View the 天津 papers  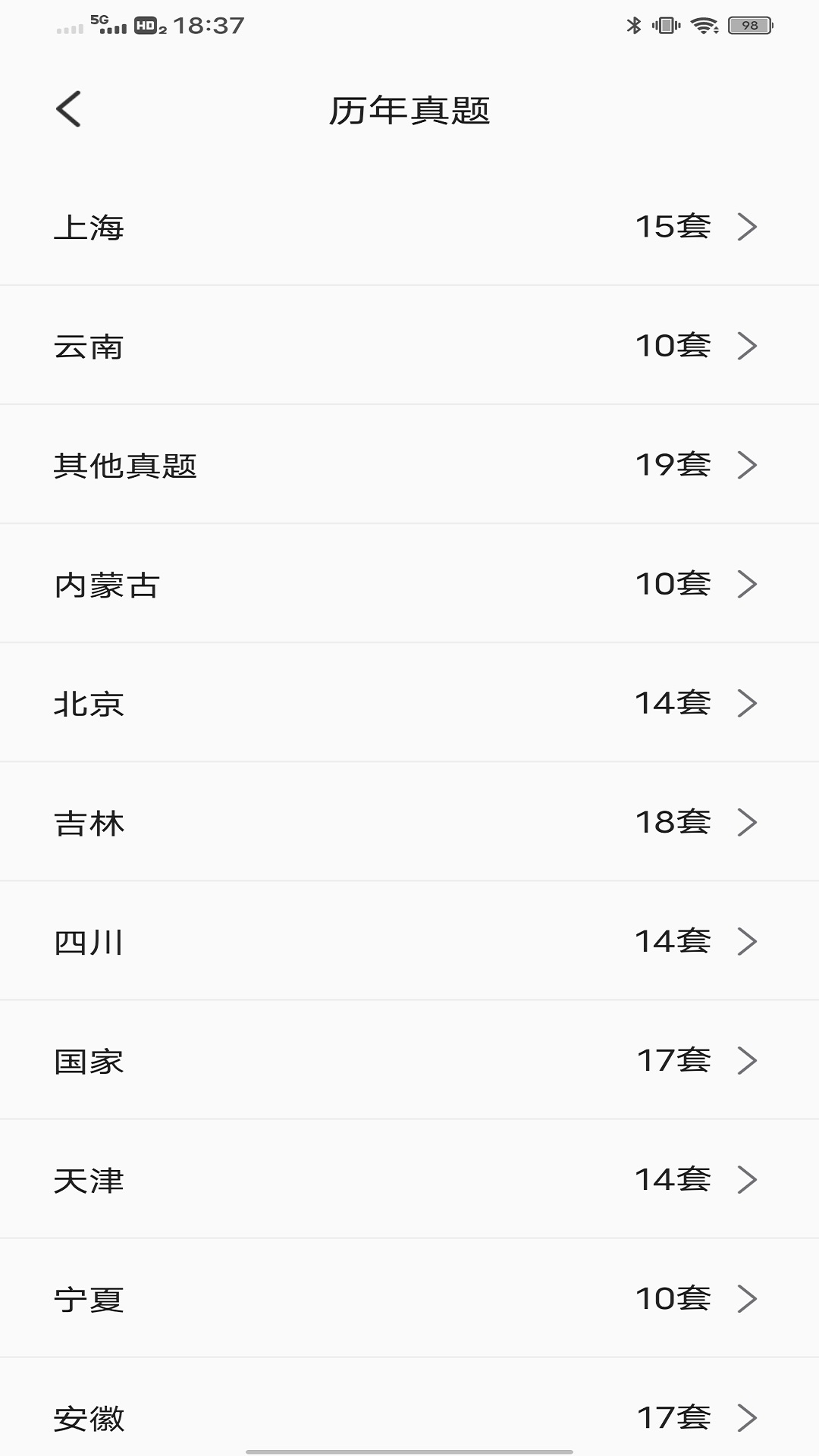409,1179
